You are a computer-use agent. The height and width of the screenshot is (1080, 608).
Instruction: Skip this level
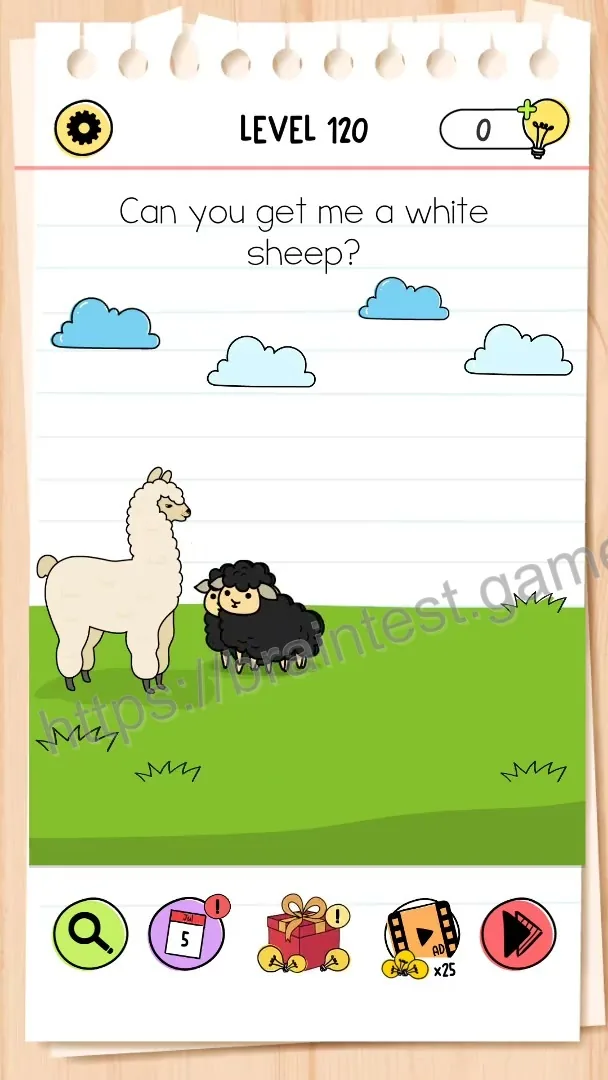pyautogui.click(x=518, y=933)
